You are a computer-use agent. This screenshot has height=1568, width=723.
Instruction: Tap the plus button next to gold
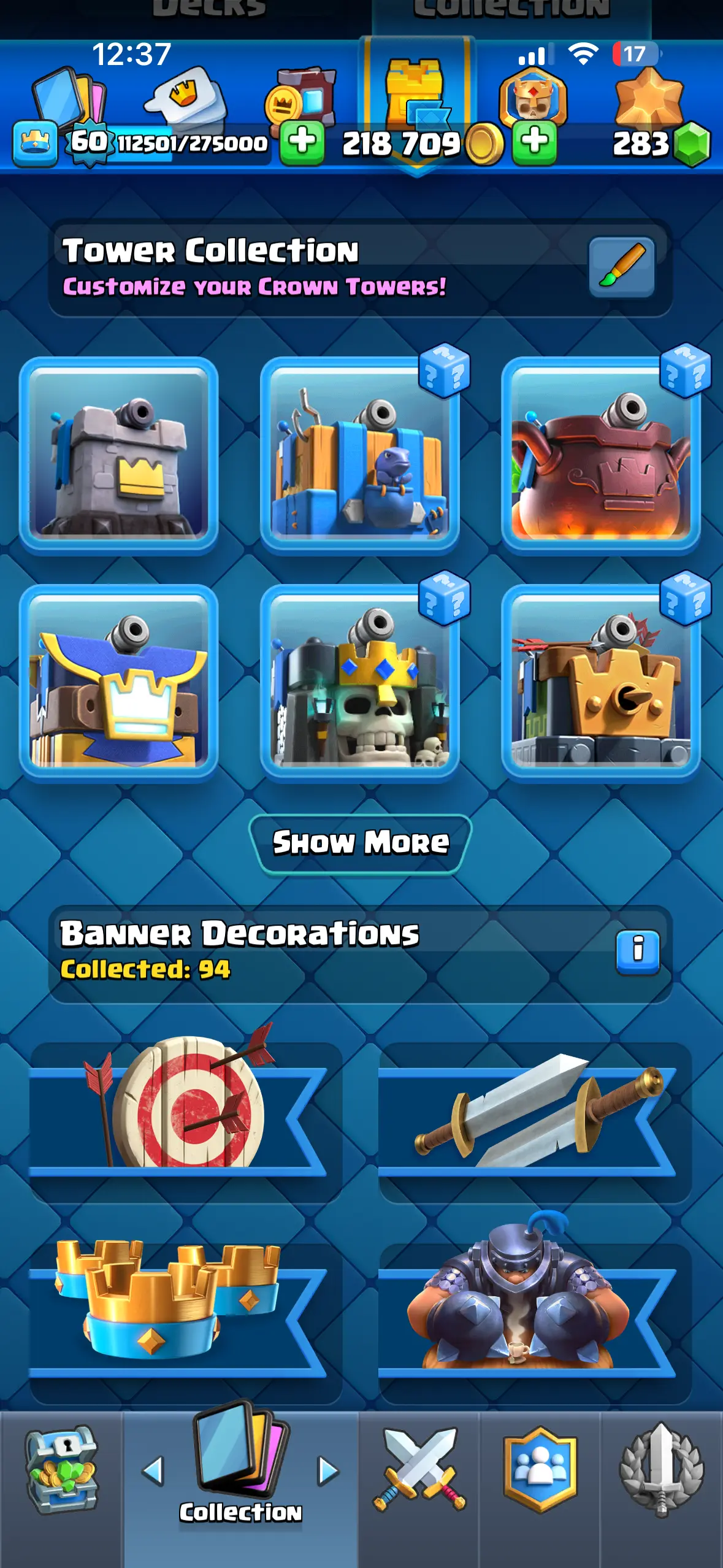pyautogui.click(x=535, y=142)
